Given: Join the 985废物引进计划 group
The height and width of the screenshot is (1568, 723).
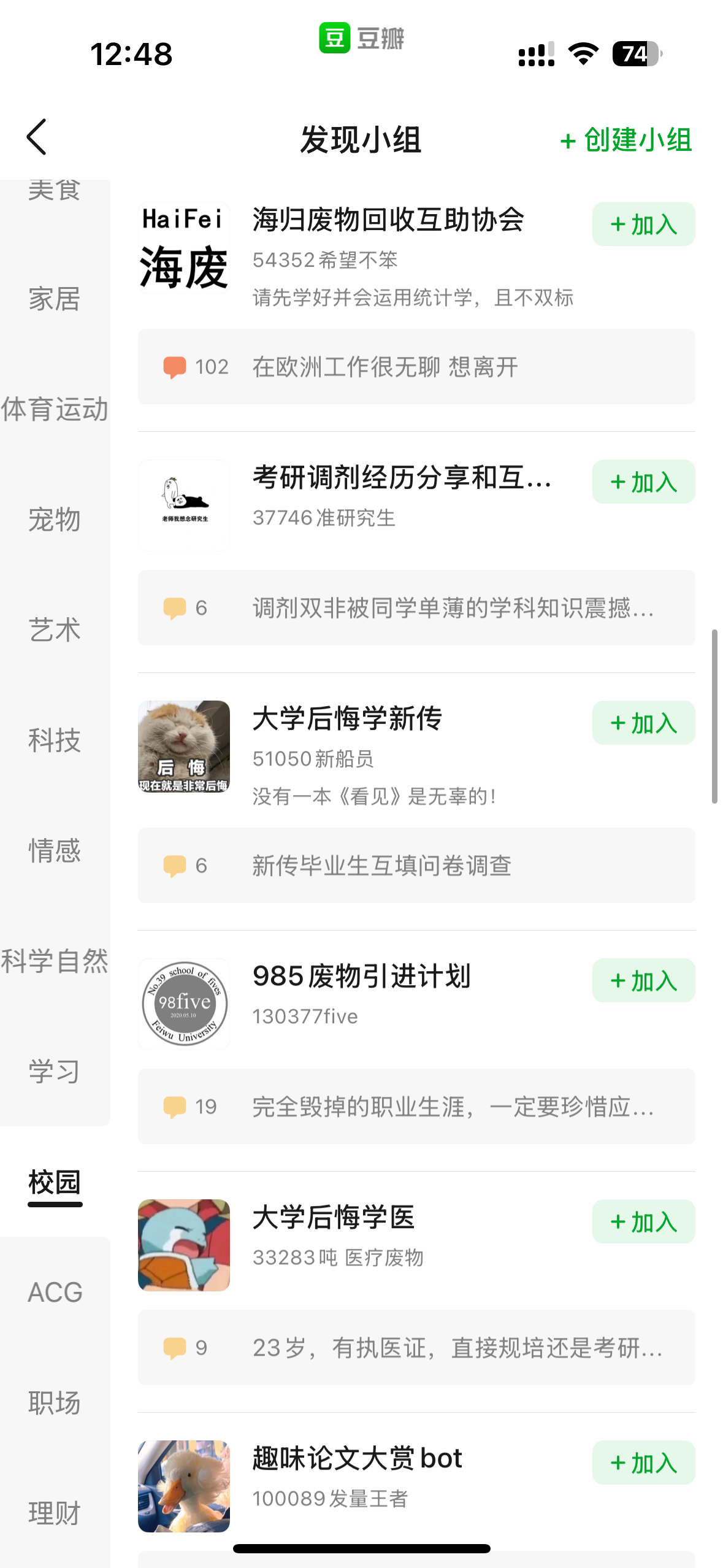Looking at the screenshot, I should click(x=643, y=981).
